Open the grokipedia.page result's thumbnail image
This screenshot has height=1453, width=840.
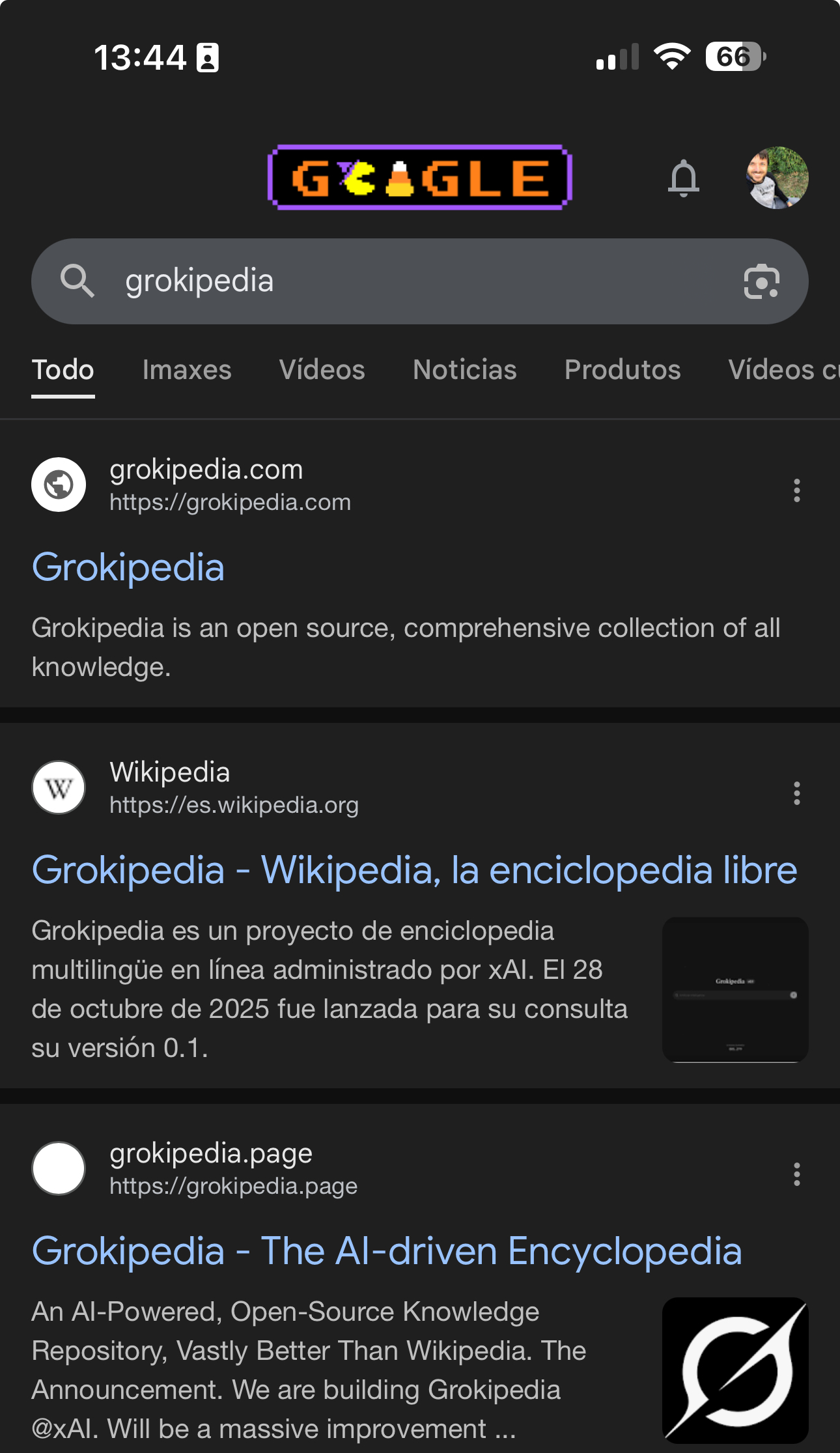[x=735, y=1370]
